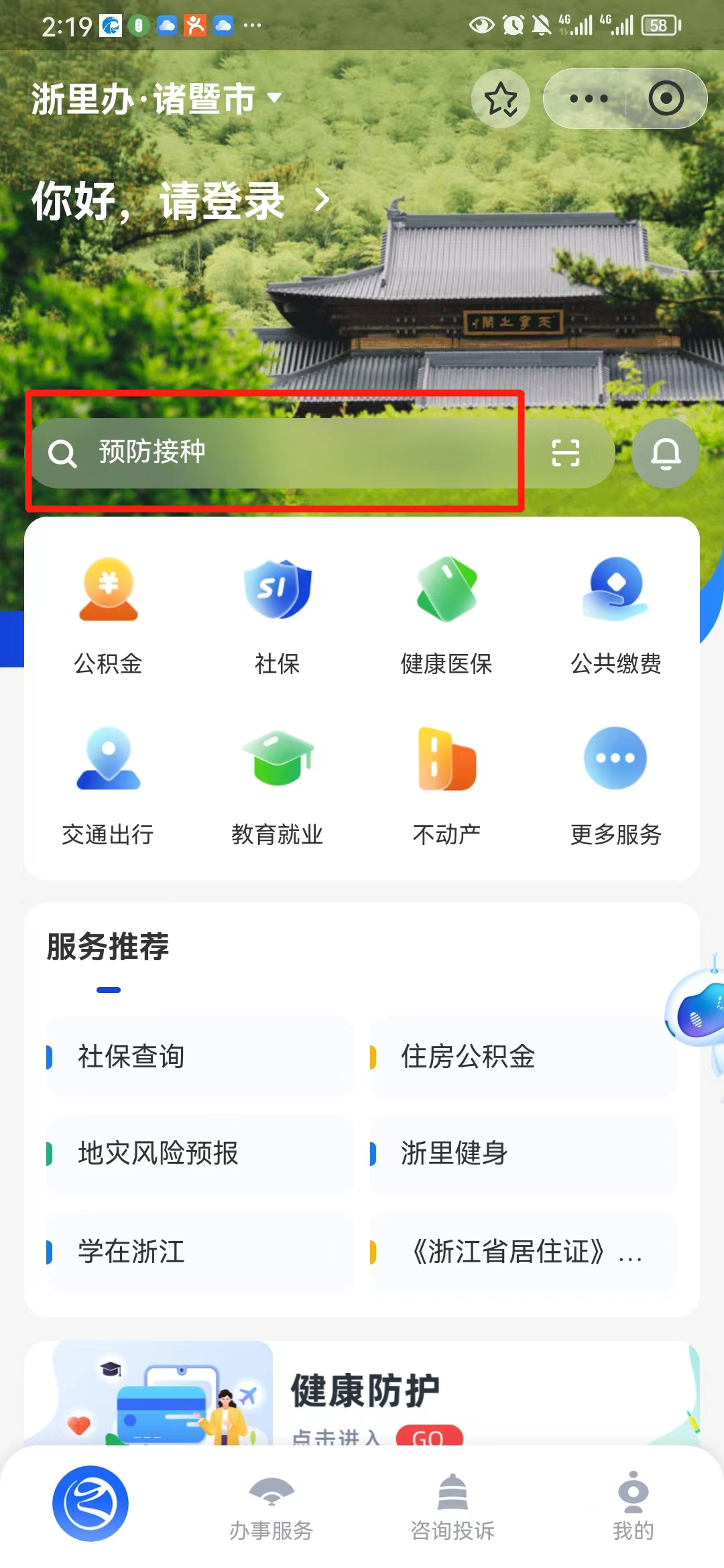Open the three-dot more options menu
The width and height of the screenshot is (724, 1568).
(x=588, y=99)
